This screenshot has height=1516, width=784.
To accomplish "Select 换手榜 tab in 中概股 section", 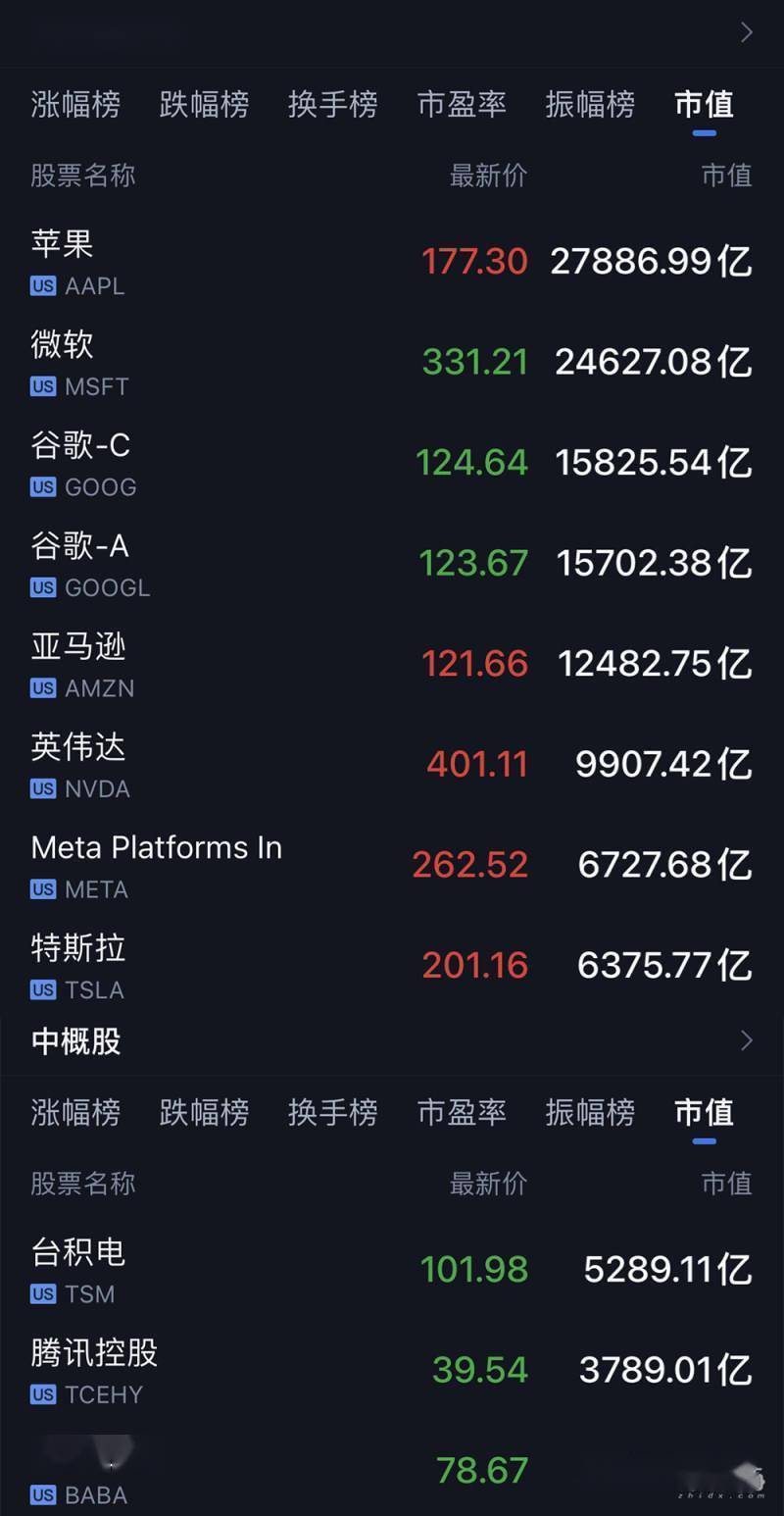I will [332, 1112].
